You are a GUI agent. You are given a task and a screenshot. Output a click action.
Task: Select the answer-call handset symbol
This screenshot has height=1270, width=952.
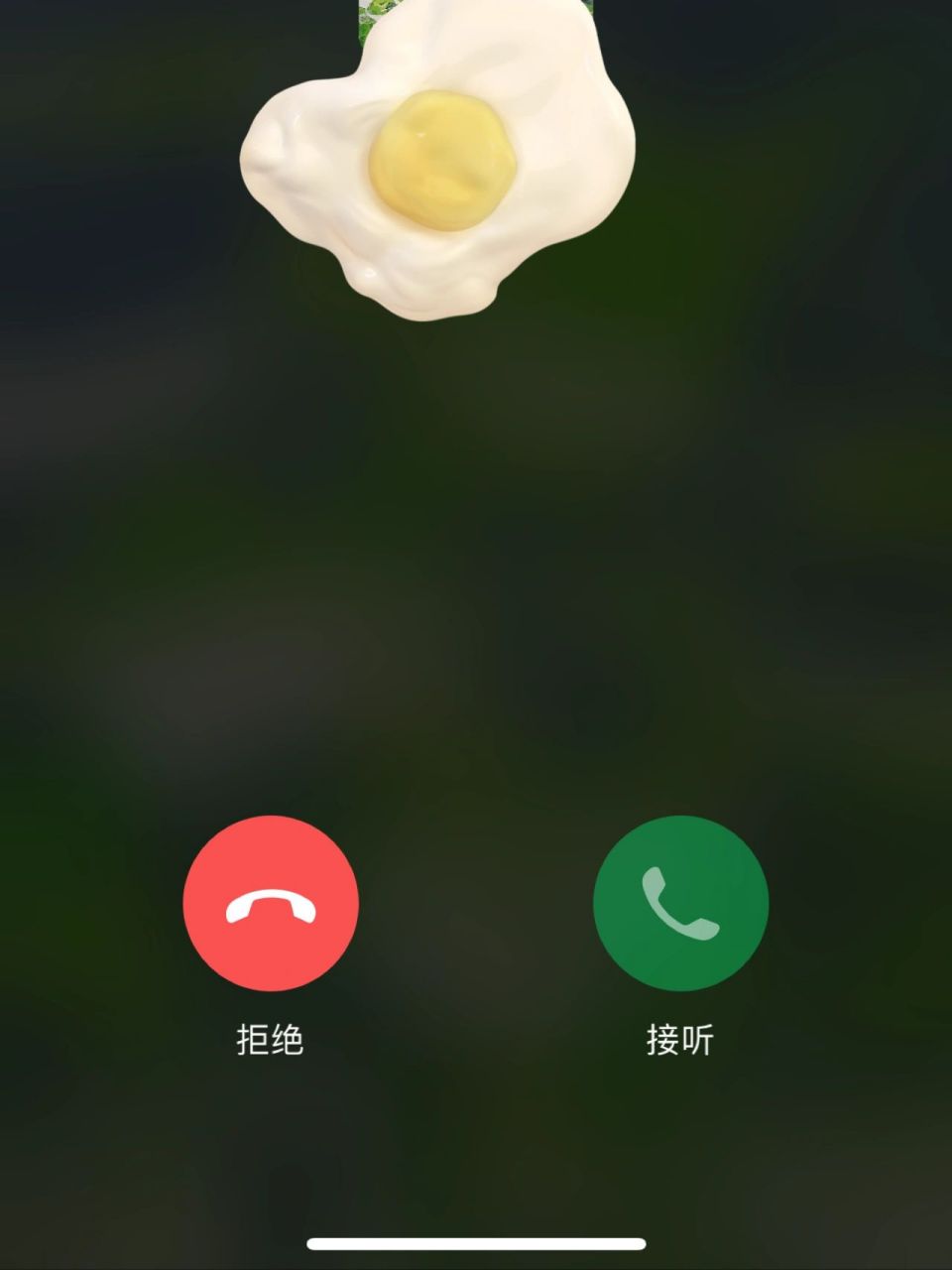[x=678, y=903]
